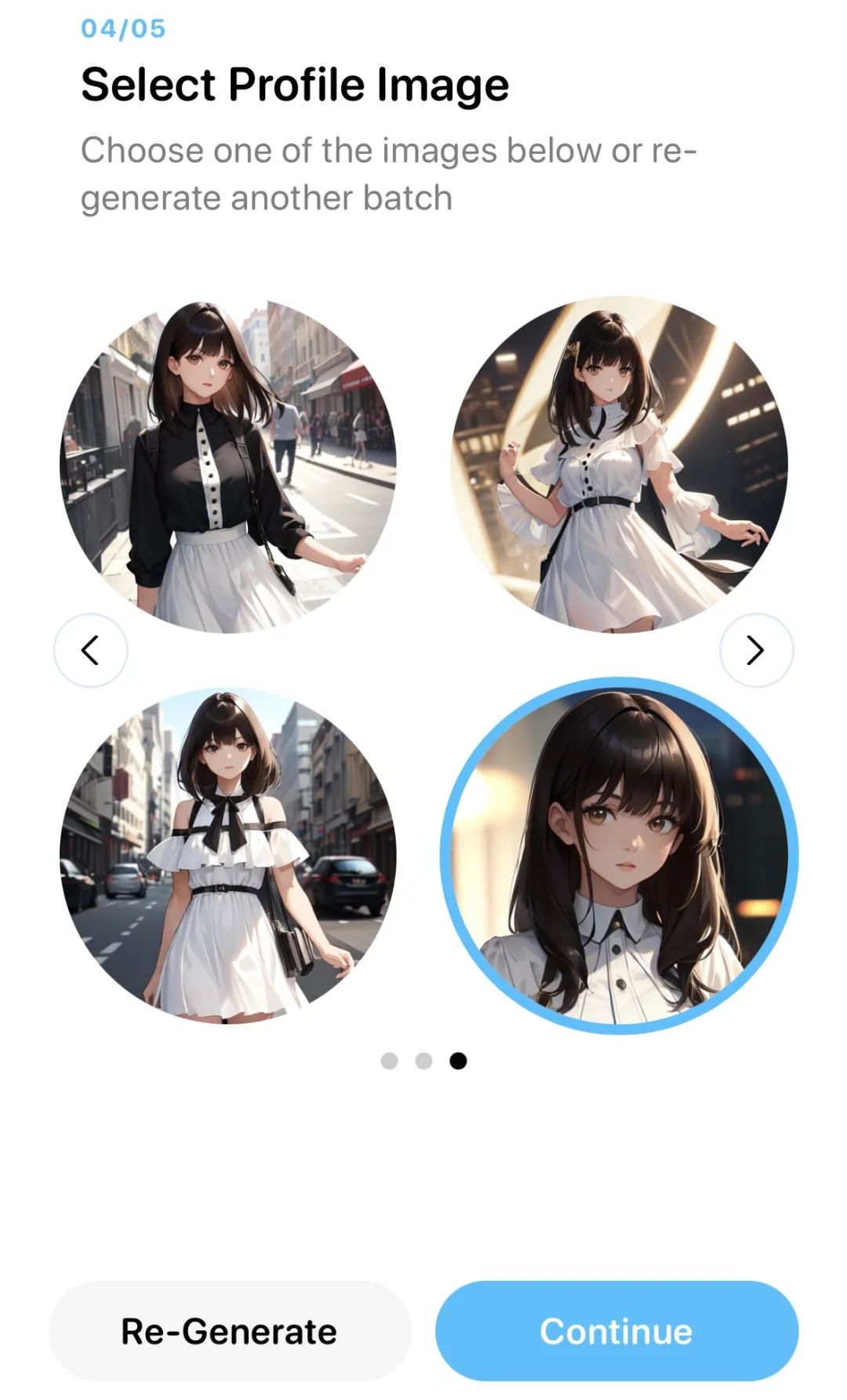
Task: Go to previous image batch arrow
Action: (90, 650)
